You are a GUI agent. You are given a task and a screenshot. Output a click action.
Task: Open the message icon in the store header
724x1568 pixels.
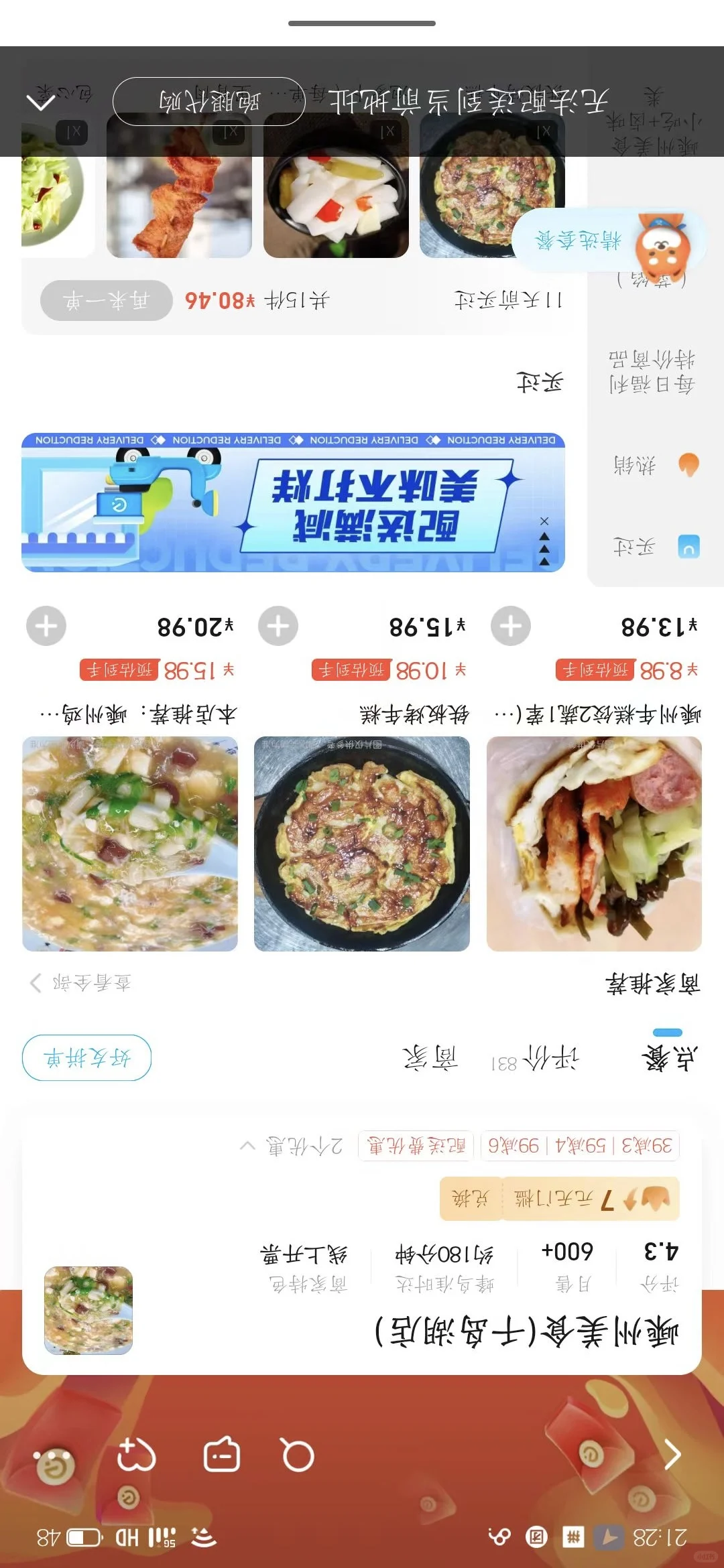[x=222, y=1455]
